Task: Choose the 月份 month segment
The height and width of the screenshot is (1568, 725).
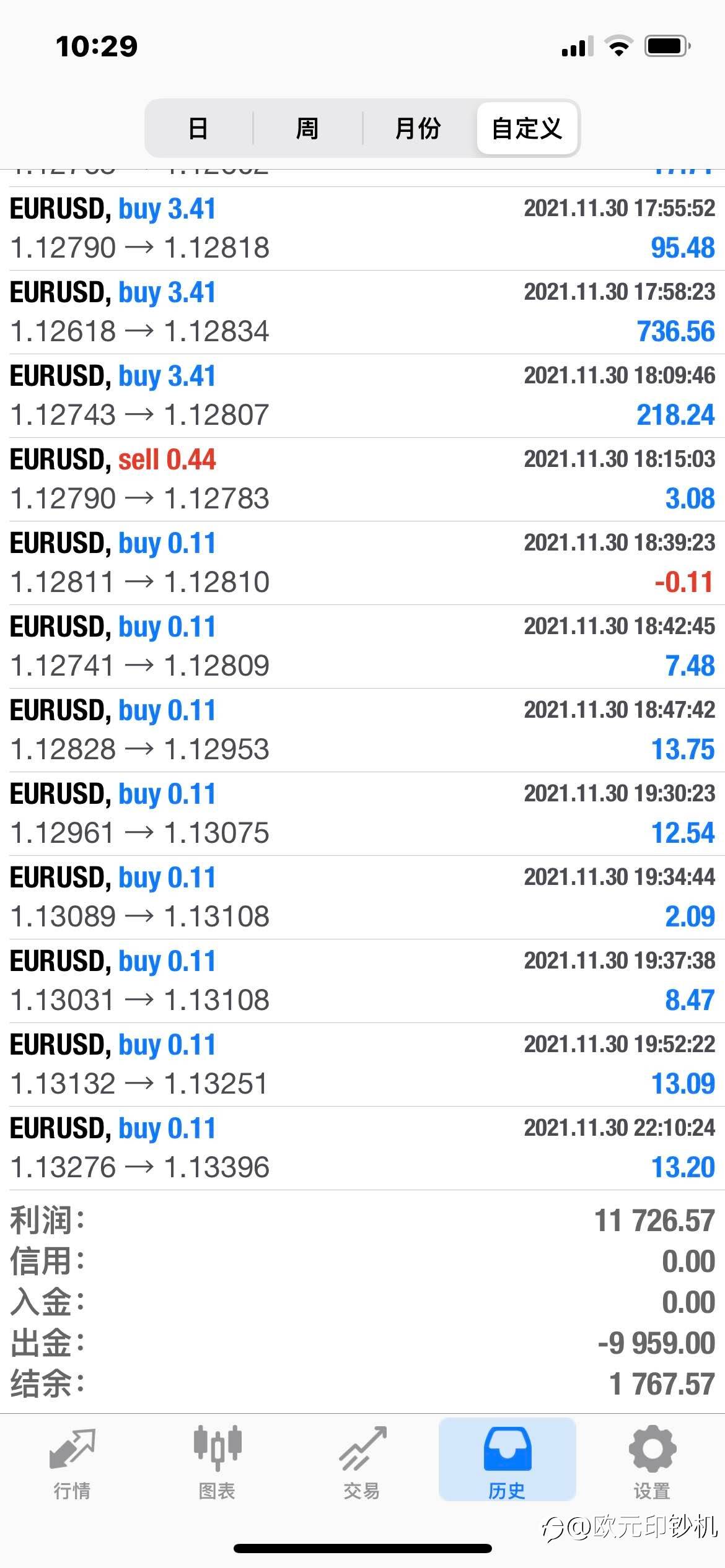Action: click(418, 129)
